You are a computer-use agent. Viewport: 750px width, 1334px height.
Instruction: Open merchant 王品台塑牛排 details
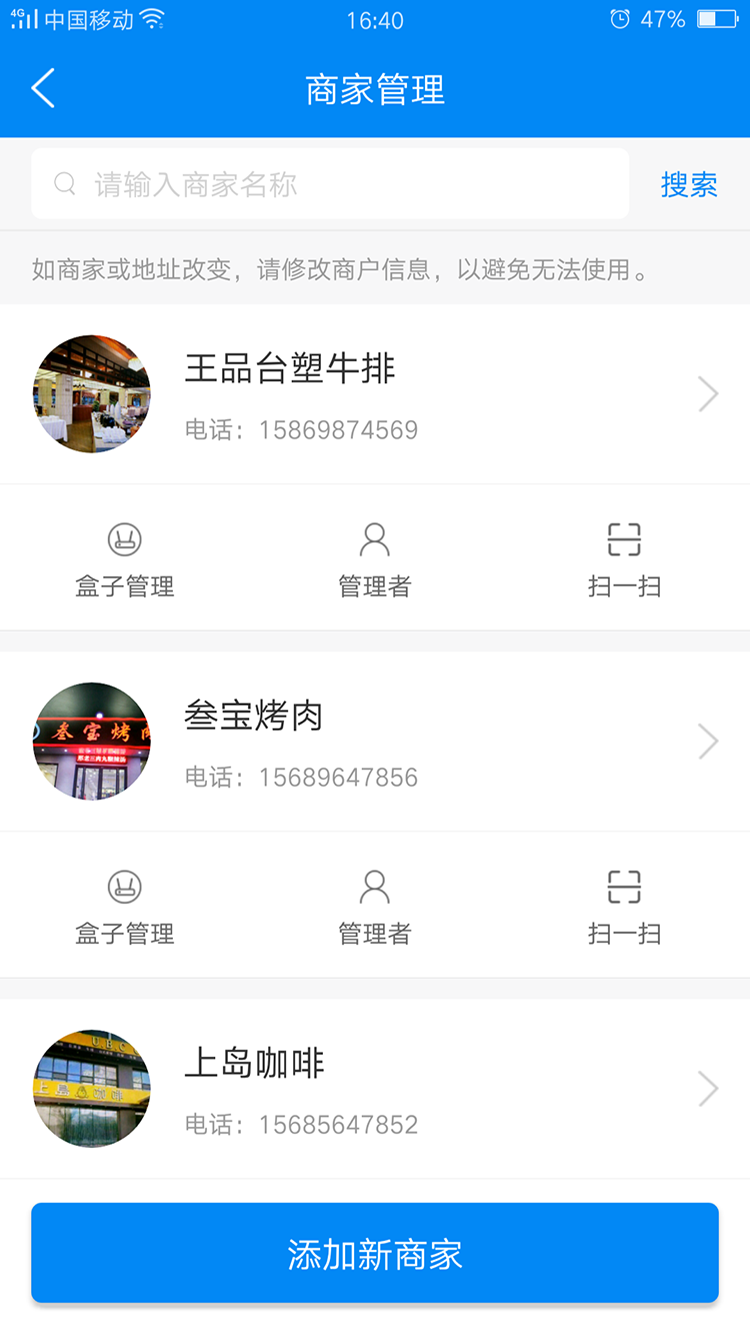coord(375,395)
